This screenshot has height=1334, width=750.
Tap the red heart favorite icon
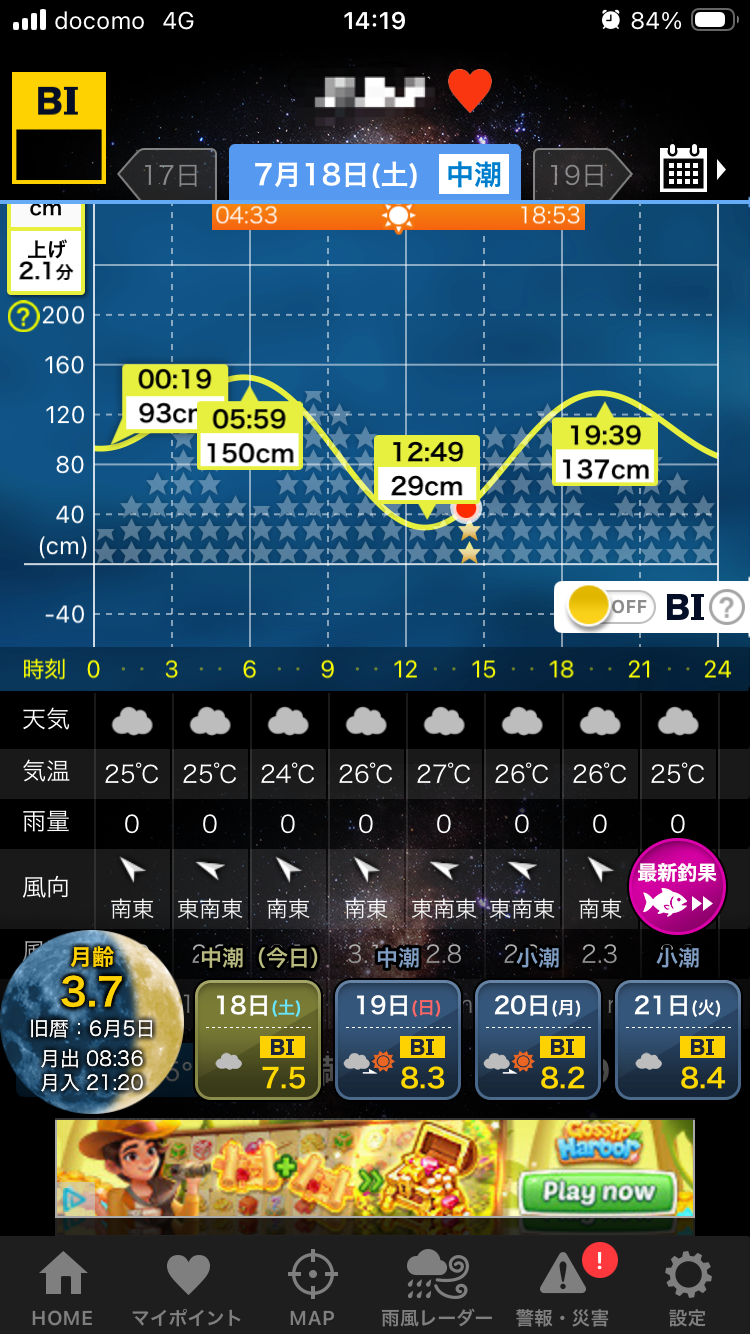coord(469,91)
